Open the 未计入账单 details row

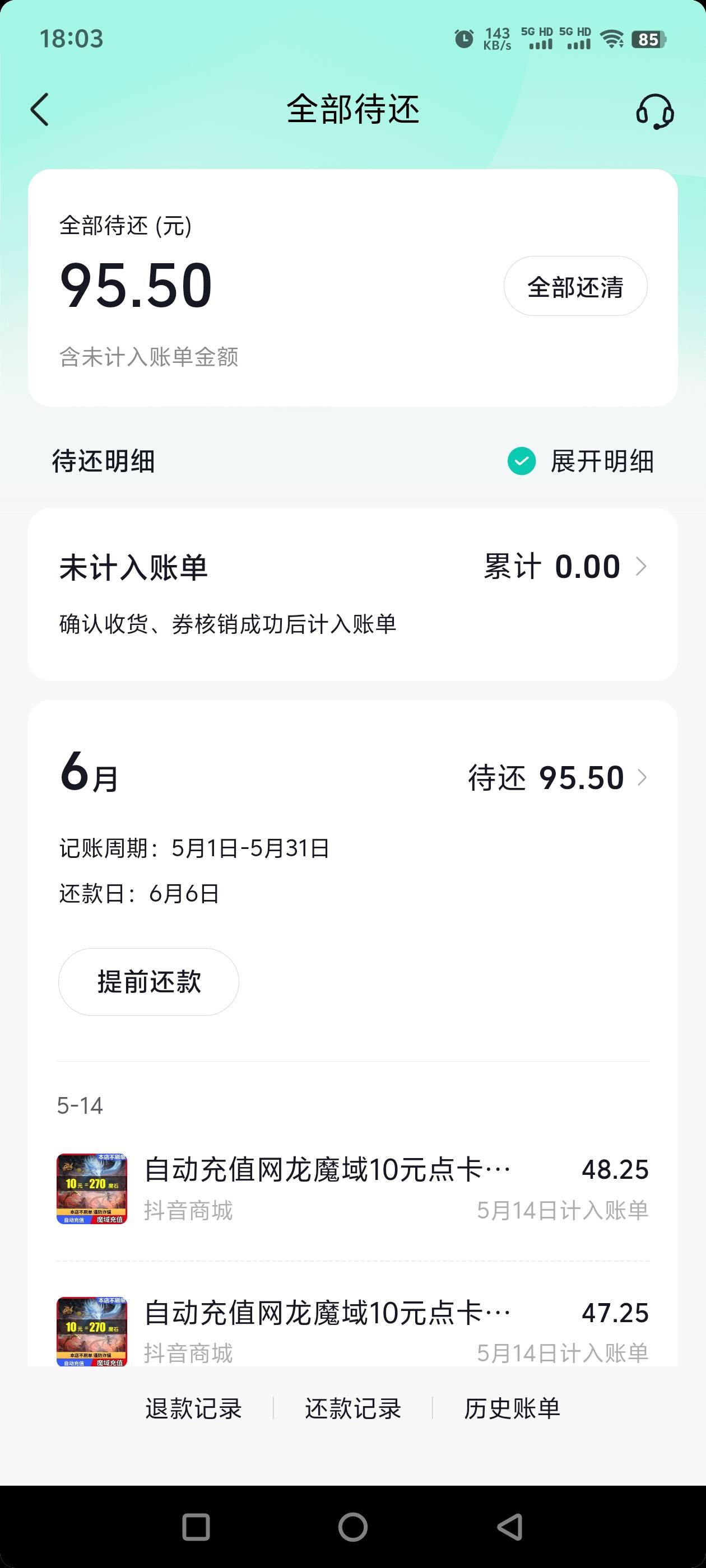point(352,594)
